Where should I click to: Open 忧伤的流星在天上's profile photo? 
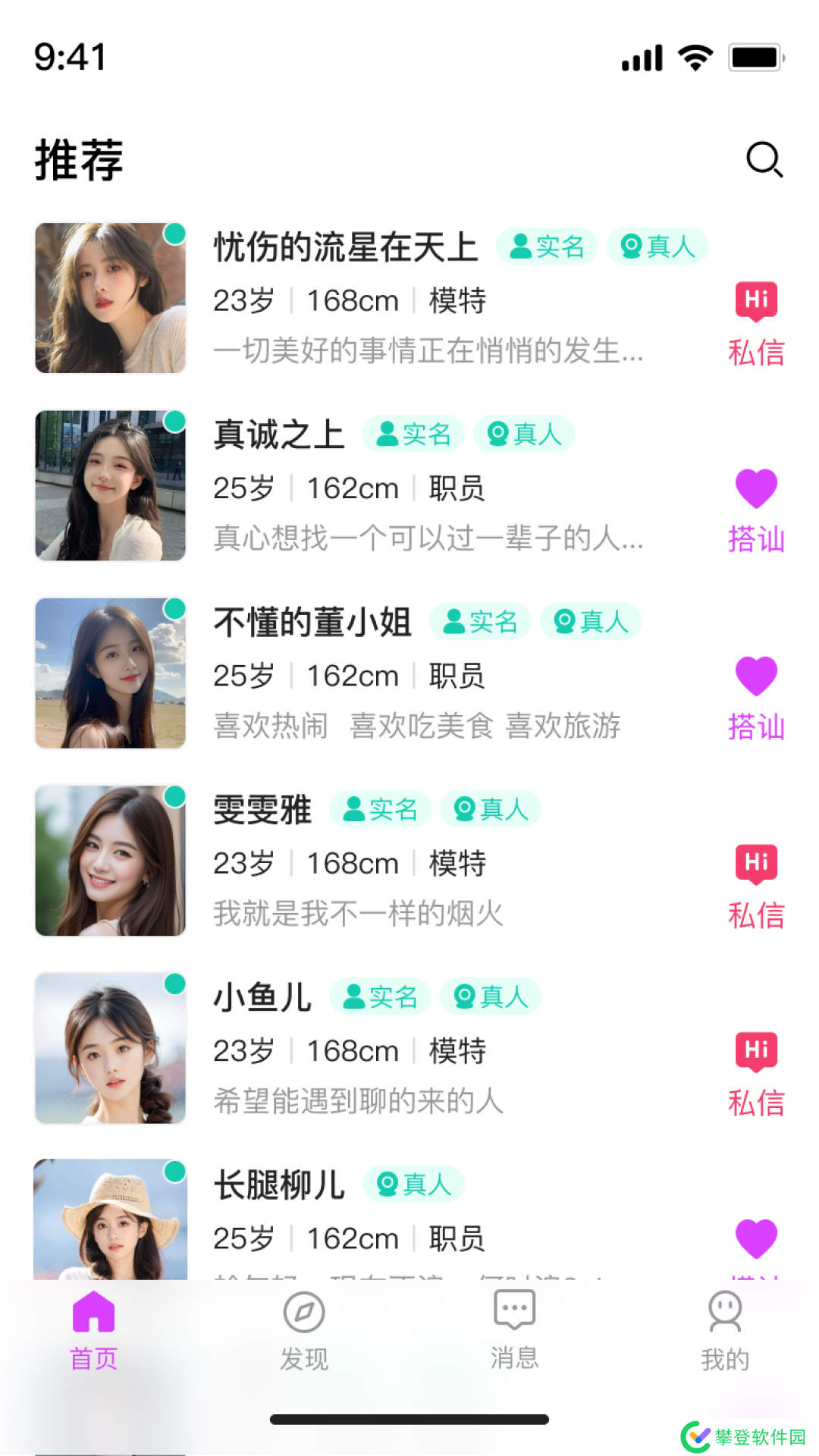coord(111,298)
